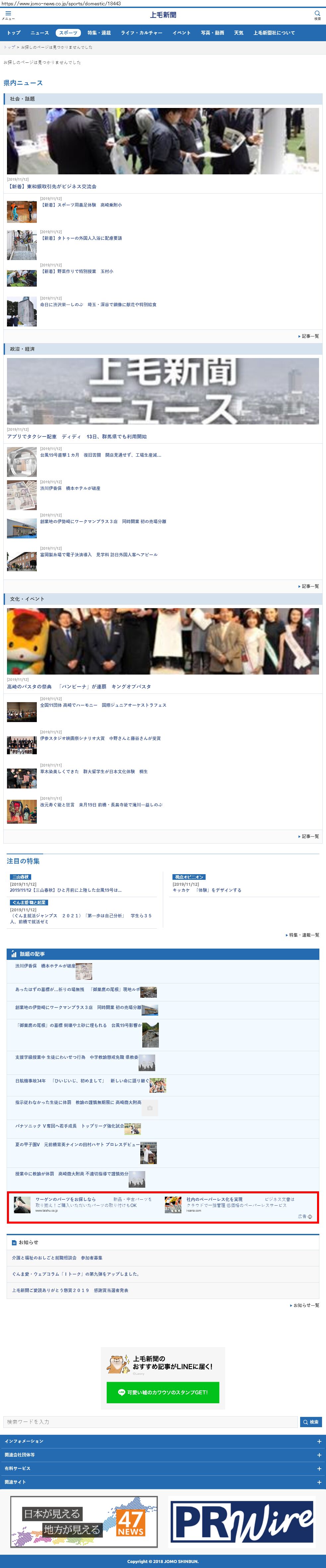Image resolution: width=326 pixels, height=1568 pixels.
Task: Open the 写真・動画 tab
Action: click(x=212, y=33)
